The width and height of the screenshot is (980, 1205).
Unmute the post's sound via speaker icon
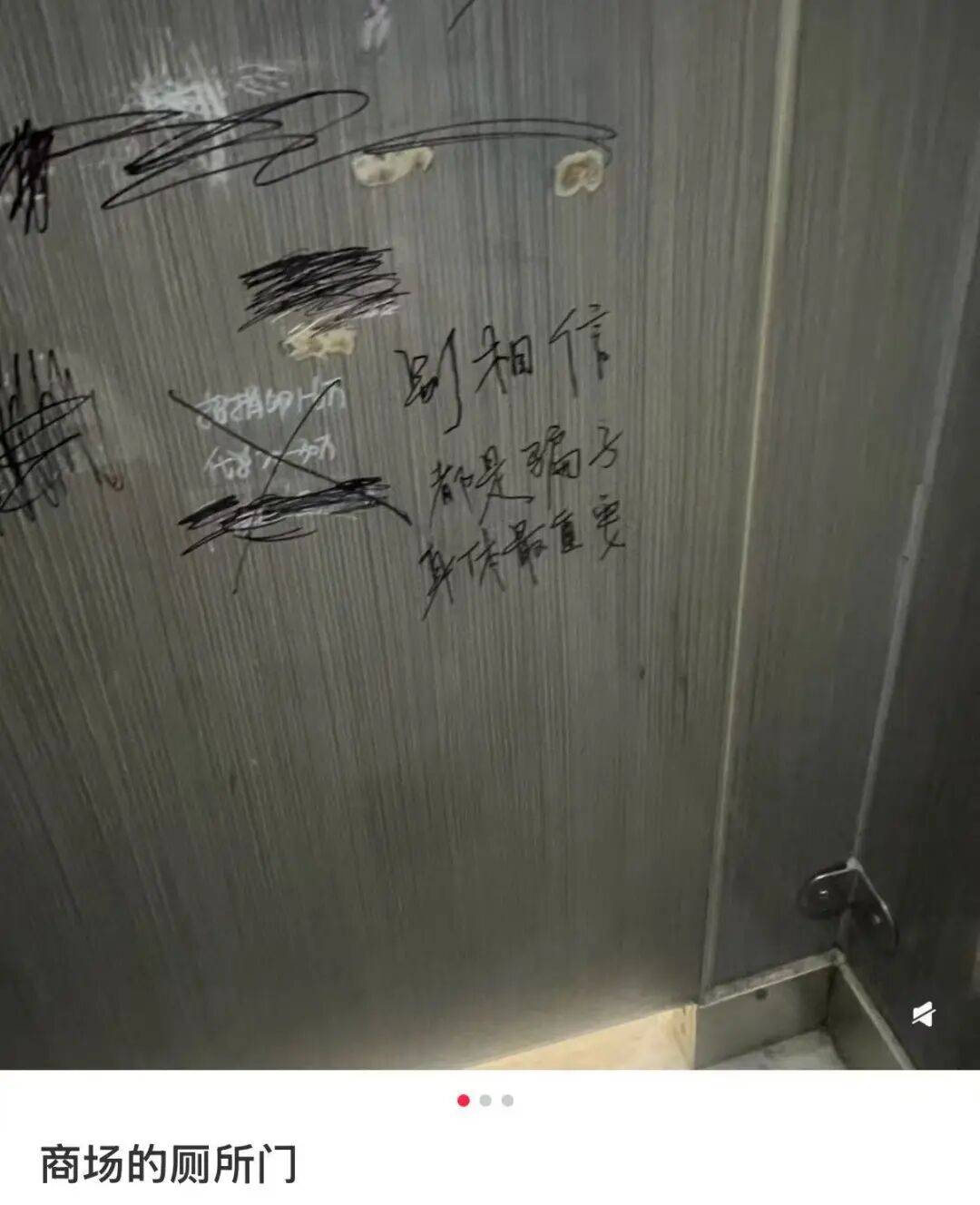[x=924, y=1014]
